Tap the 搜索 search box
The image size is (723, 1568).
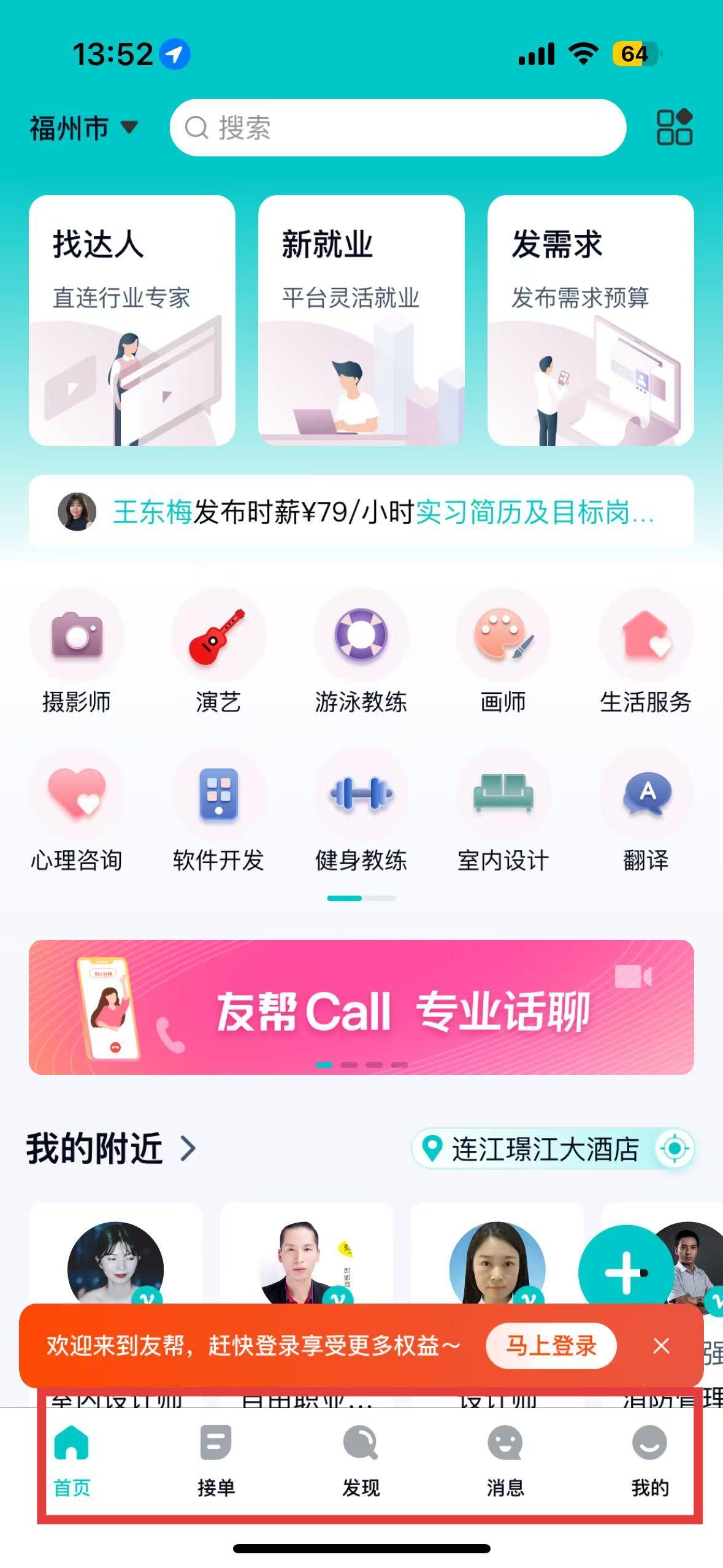click(397, 128)
